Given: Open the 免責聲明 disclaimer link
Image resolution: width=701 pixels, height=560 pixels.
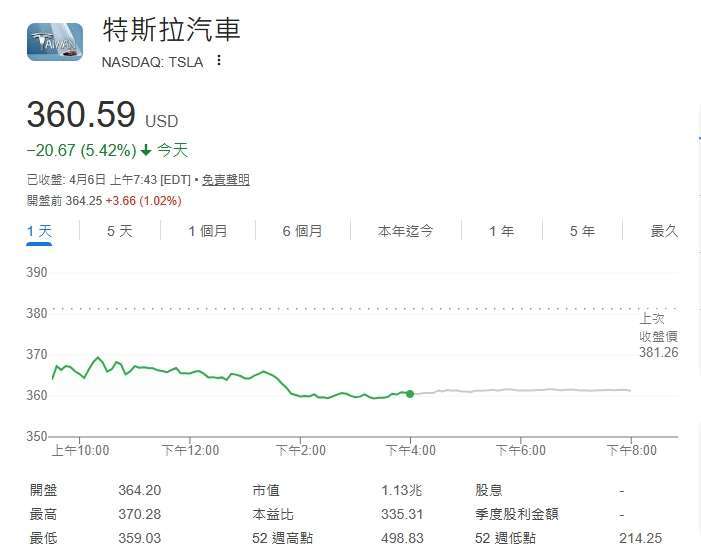Looking at the screenshot, I should tap(225, 180).
